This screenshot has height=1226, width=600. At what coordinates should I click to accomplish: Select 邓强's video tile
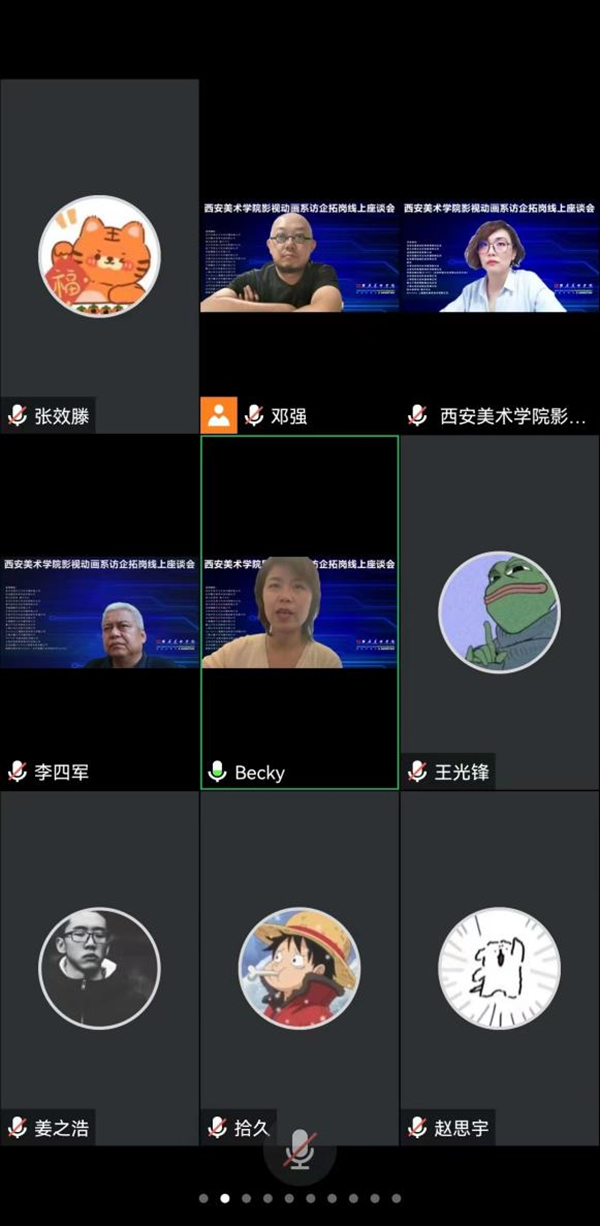(x=299, y=258)
